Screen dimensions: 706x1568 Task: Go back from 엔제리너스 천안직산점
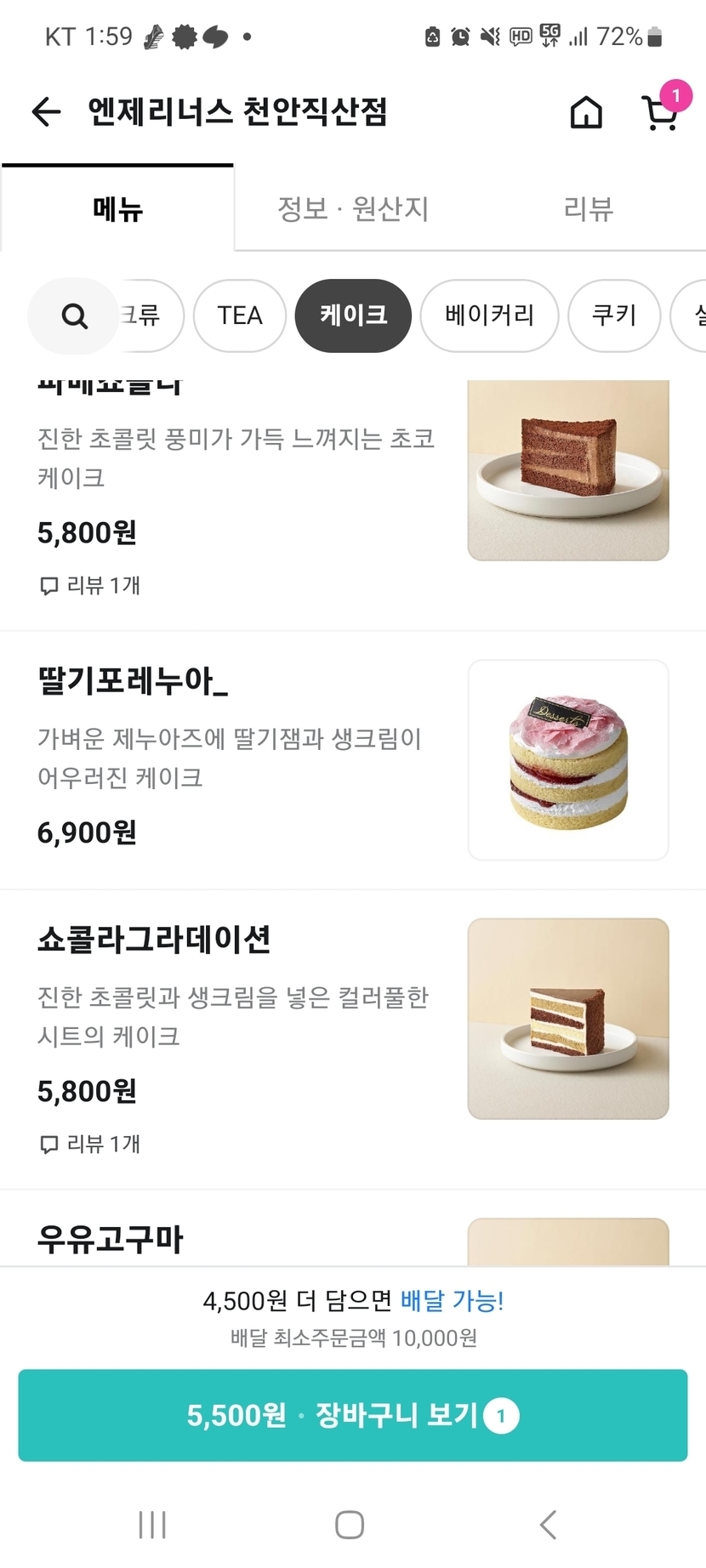click(x=46, y=111)
